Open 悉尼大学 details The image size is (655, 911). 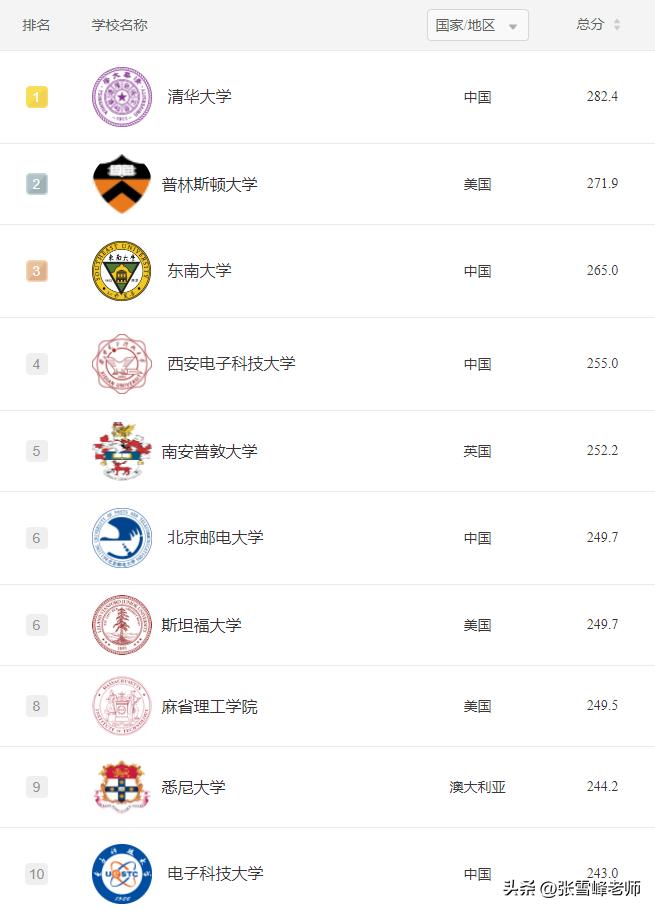click(x=193, y=787)
